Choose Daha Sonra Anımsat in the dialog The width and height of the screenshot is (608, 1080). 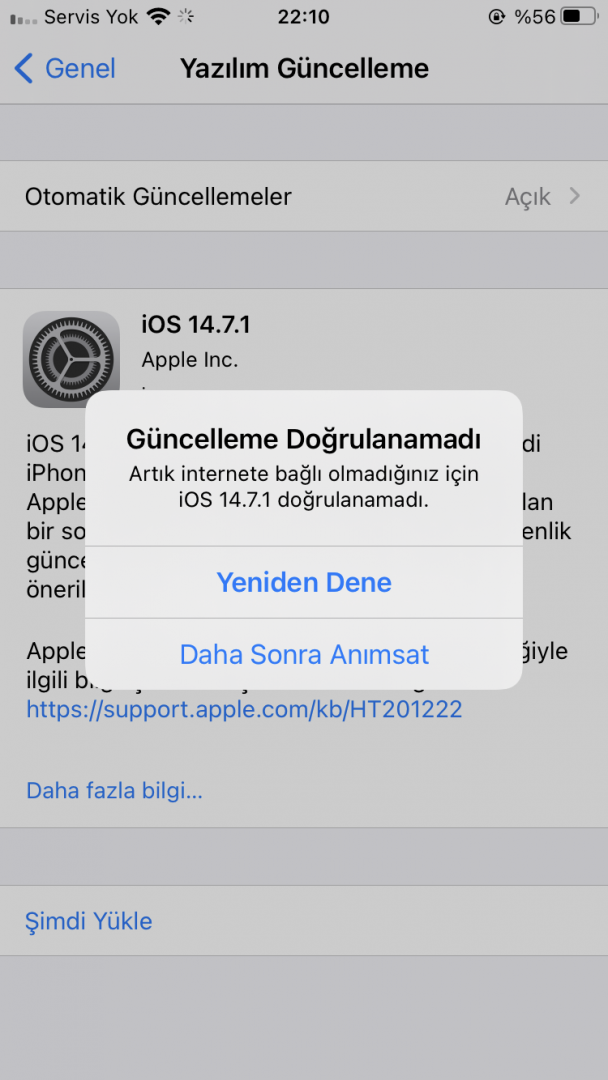[x=304, y=655]
